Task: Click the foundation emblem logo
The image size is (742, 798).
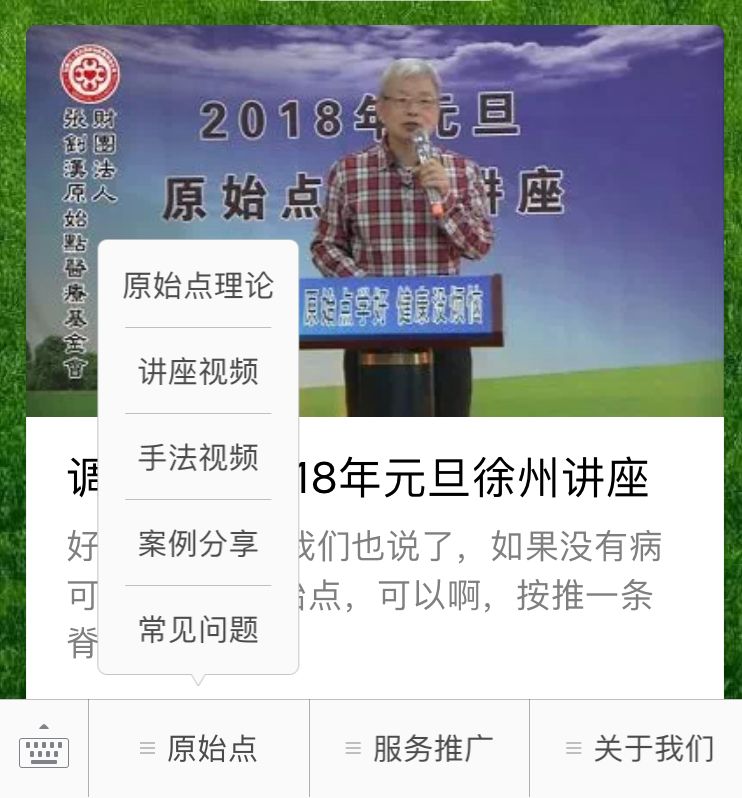Action: tap(88, 72)
